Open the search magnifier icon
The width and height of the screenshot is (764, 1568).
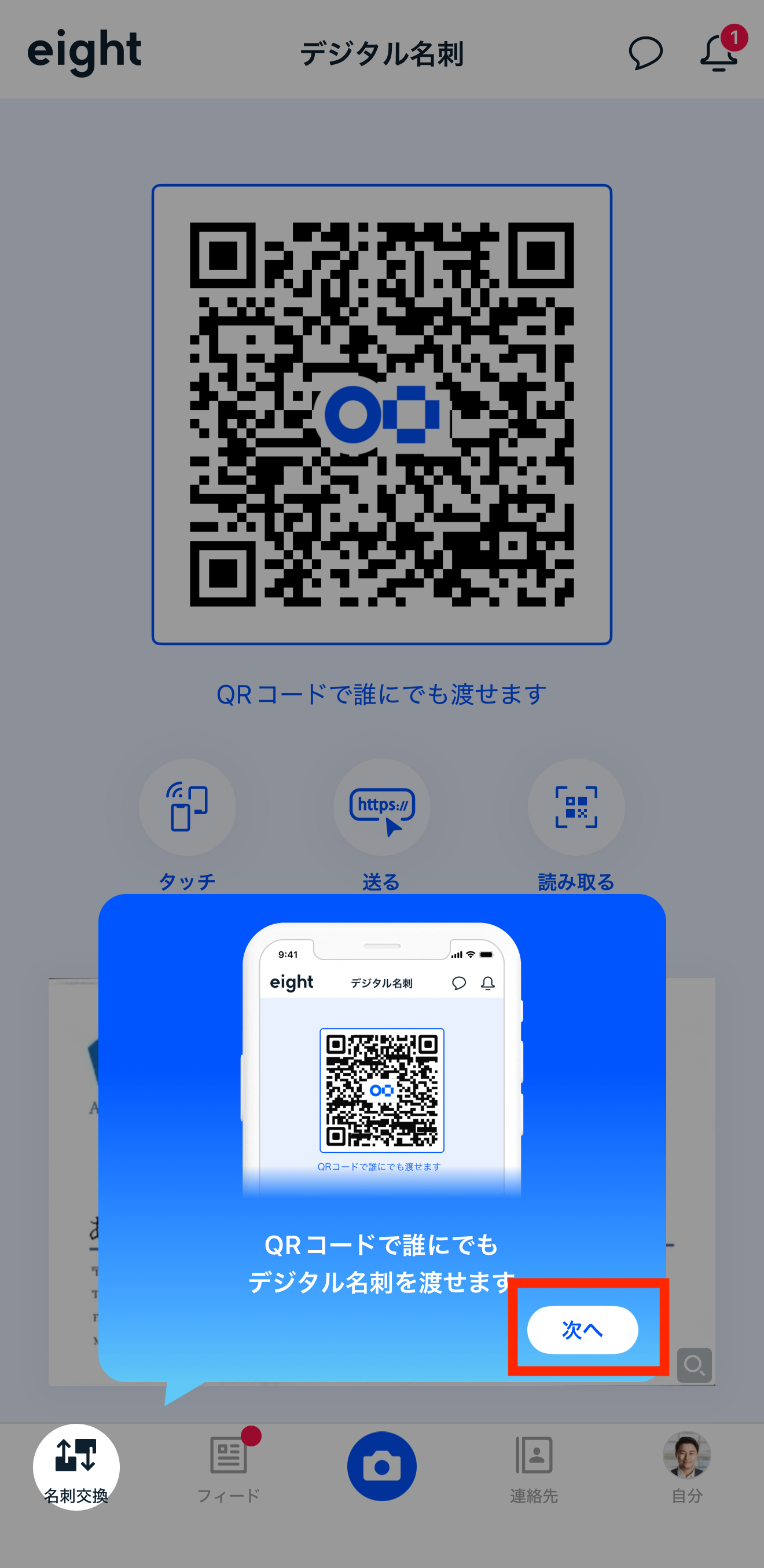696,1366
